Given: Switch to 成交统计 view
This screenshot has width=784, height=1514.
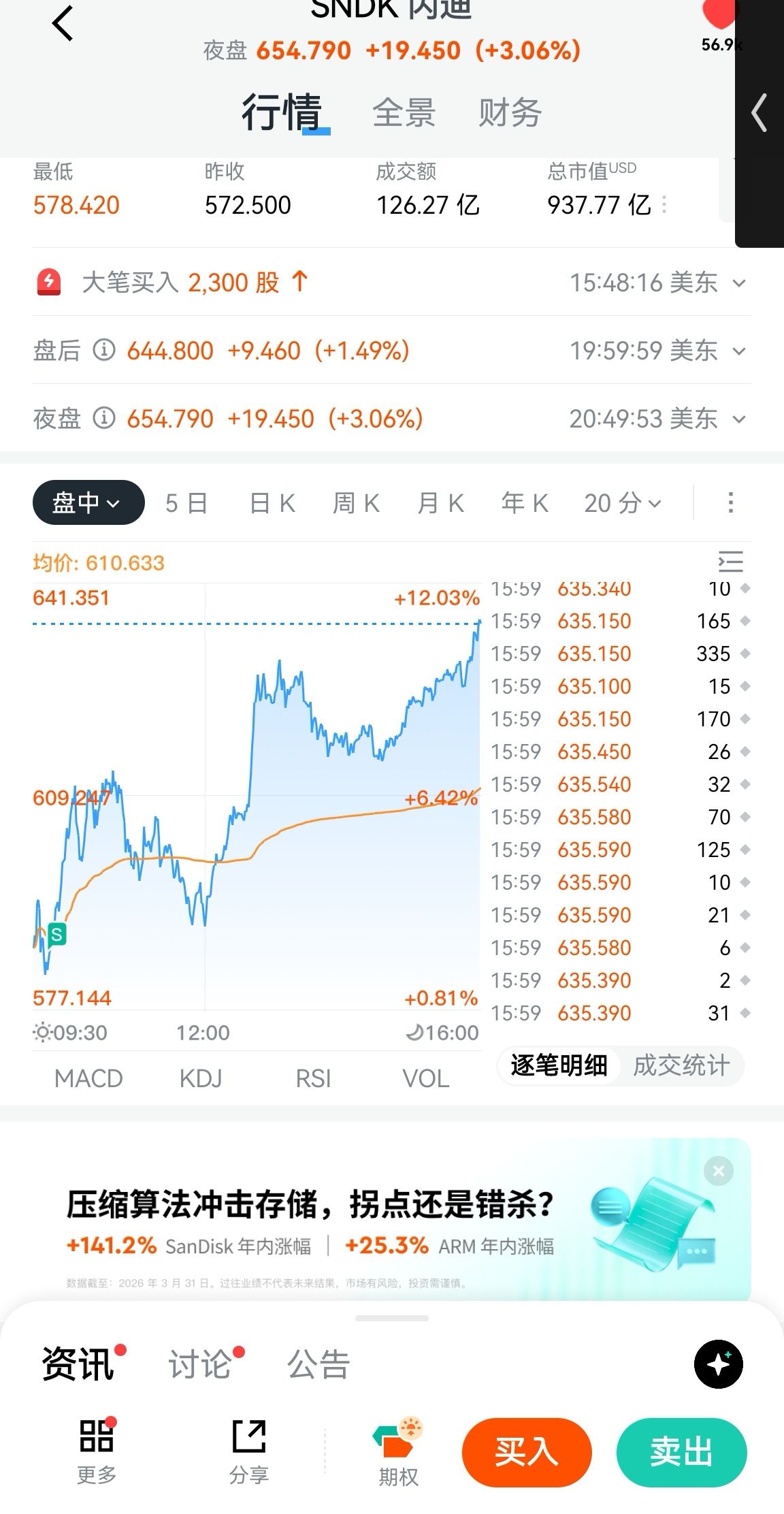Looking at the screenshot, I should pos(681,1065).
